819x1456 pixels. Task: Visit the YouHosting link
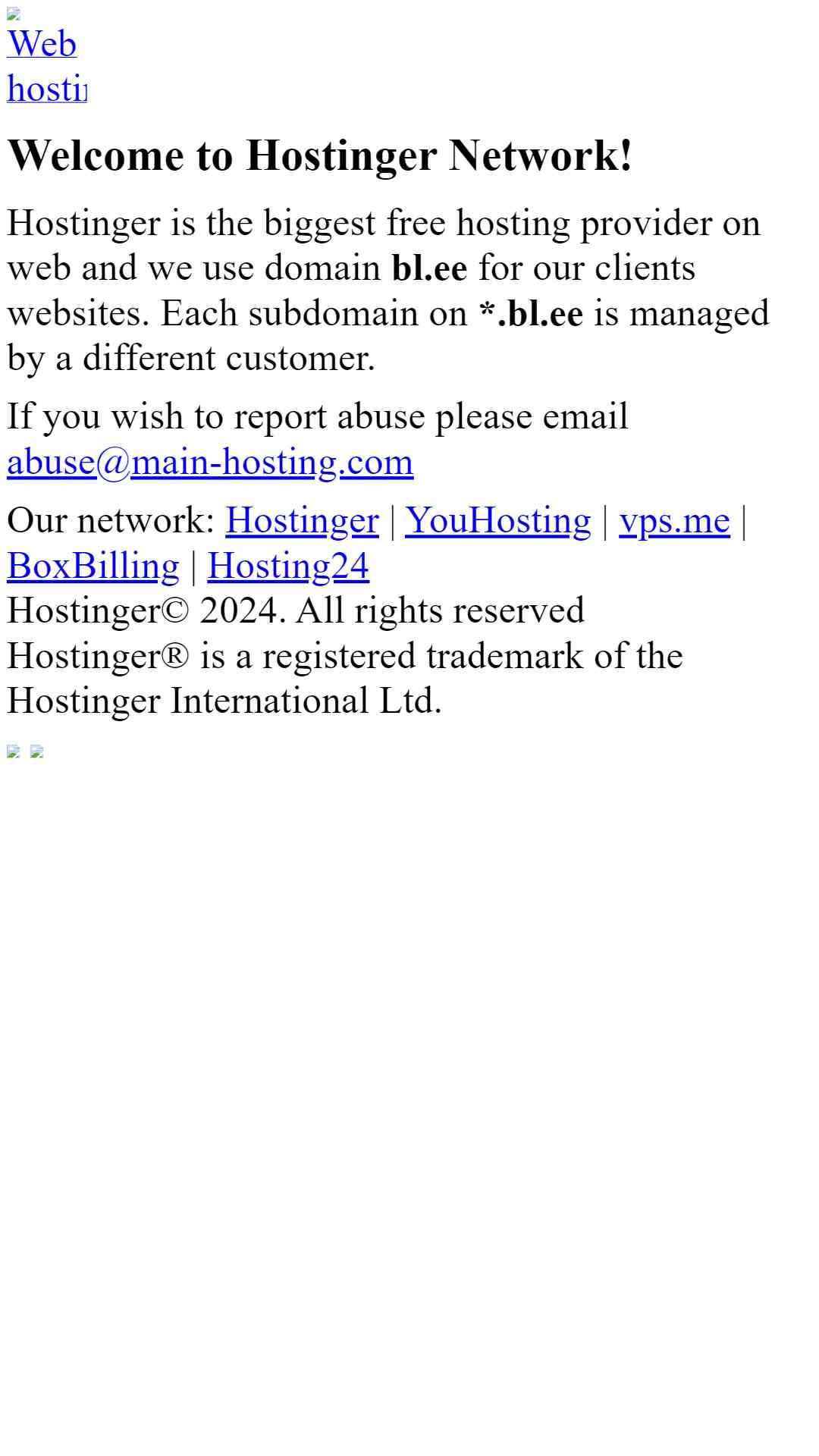pos(497,521)
